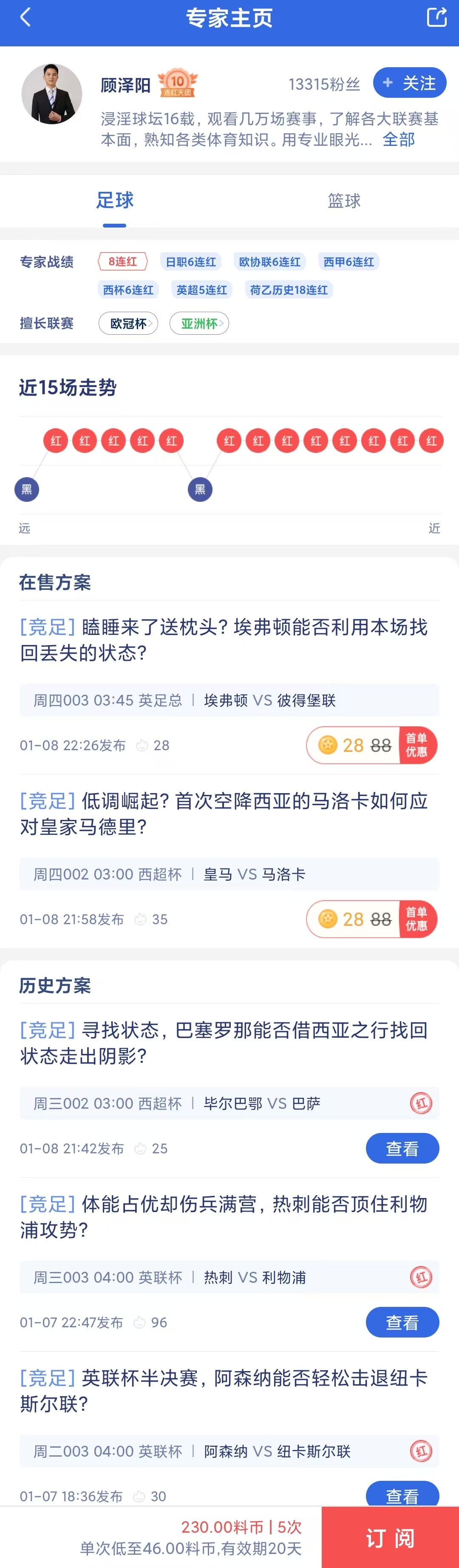Share this expert page
459x1568 pixels.
(x=436, y=17)
